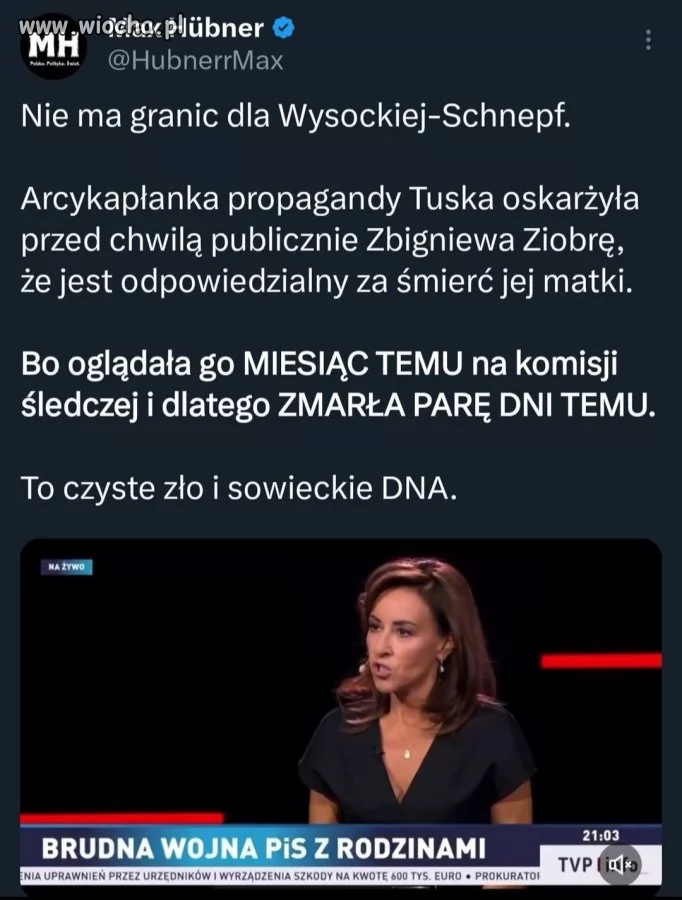Open the TVP Info video clip
This screenshot has width=682, height=900.
pos(340,700)
